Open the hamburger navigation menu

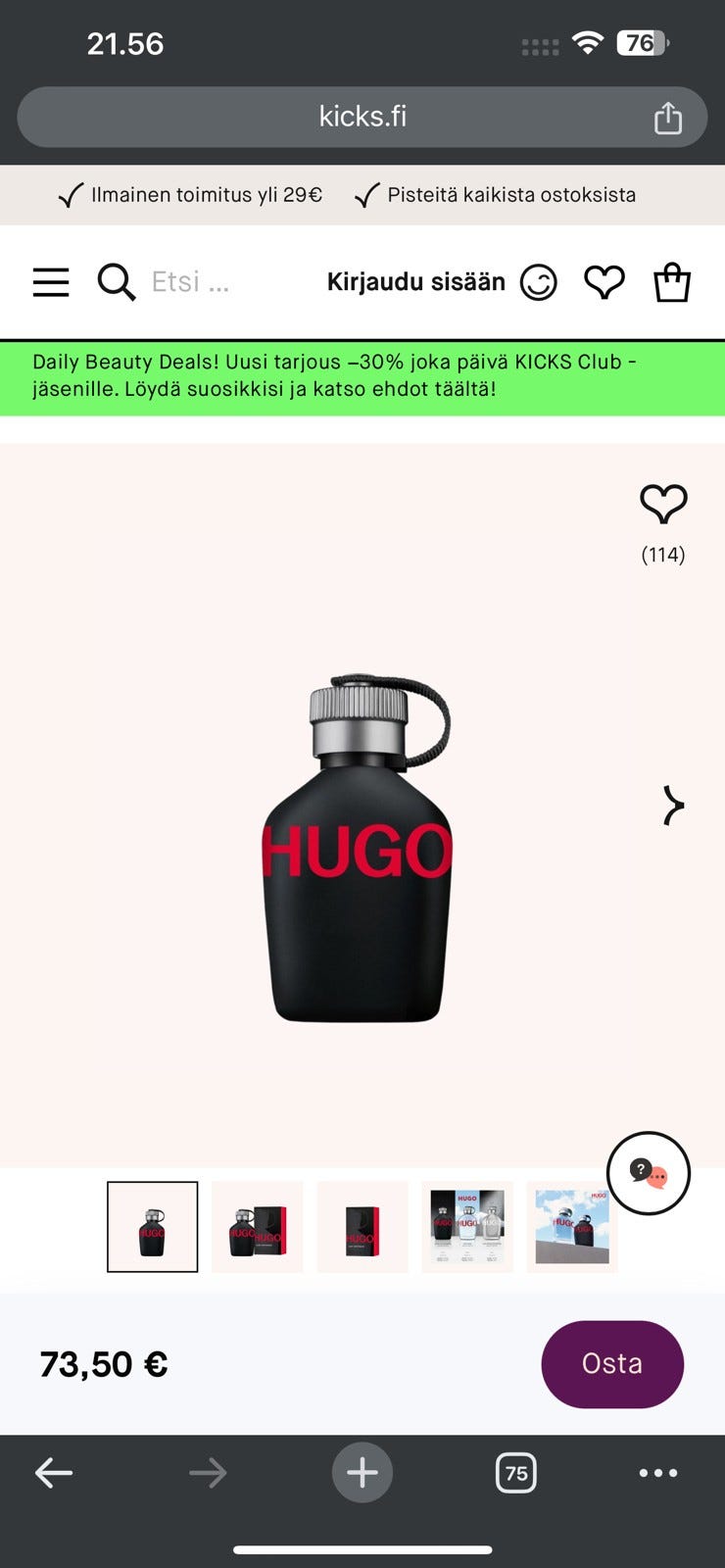tap(50, 282)
